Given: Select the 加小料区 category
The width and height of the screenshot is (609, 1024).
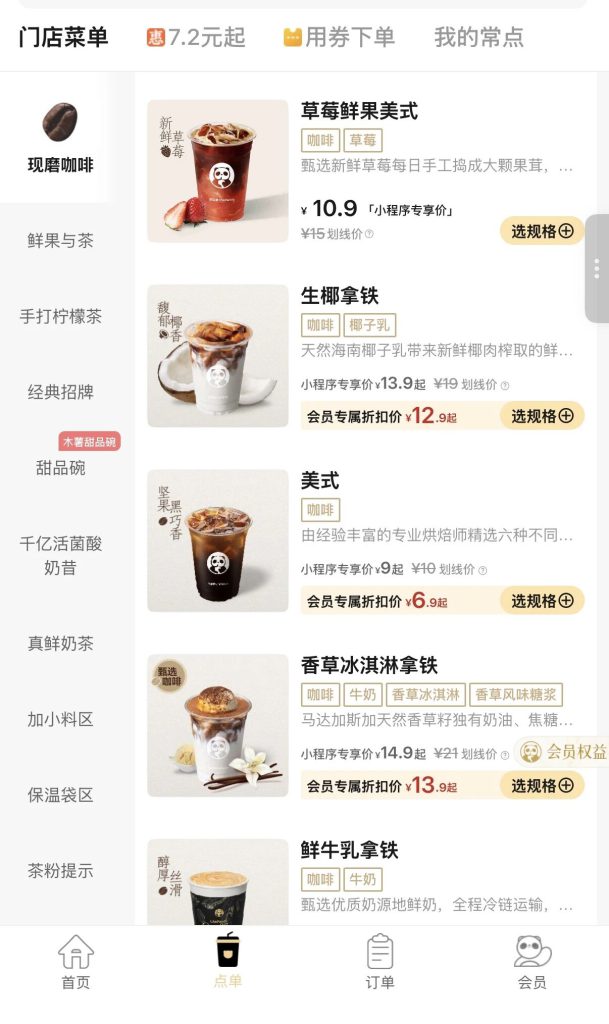Looking at the screenshot, I should pos(60,720).
